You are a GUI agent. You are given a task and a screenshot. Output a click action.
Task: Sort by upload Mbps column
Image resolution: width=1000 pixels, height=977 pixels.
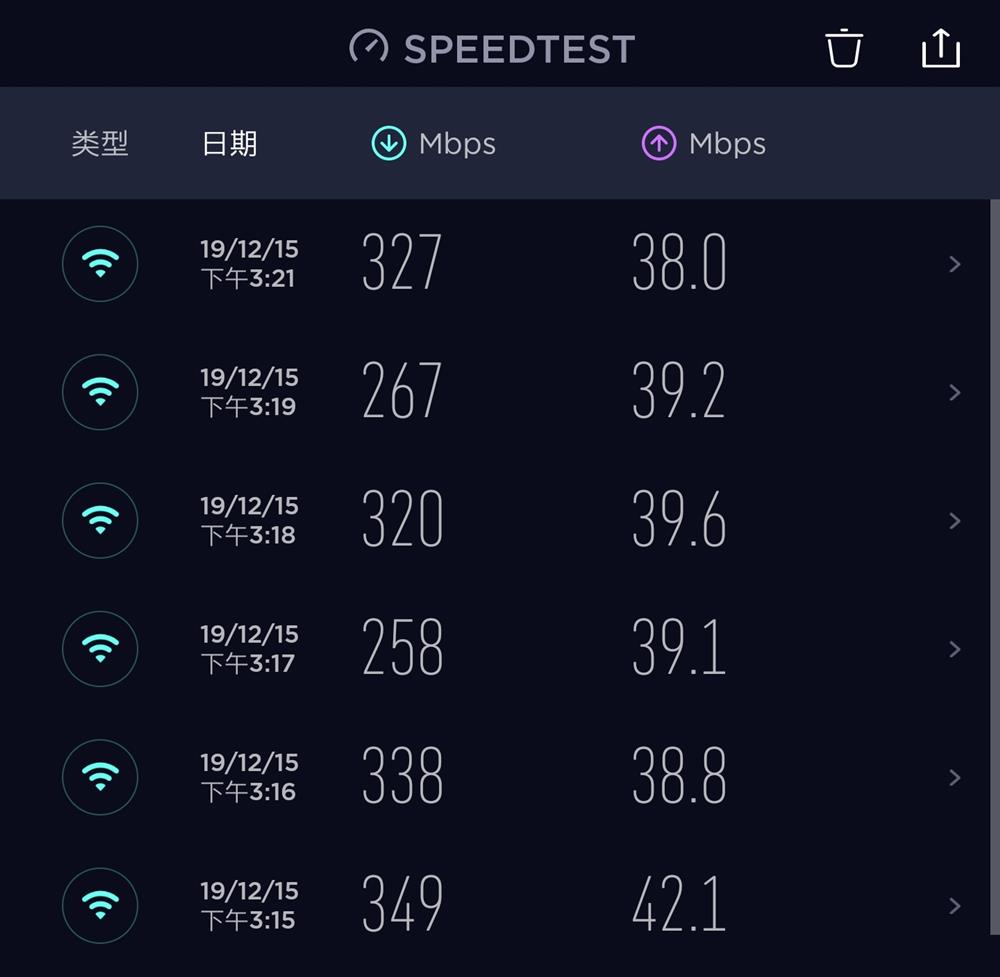(x=703, y=143)
